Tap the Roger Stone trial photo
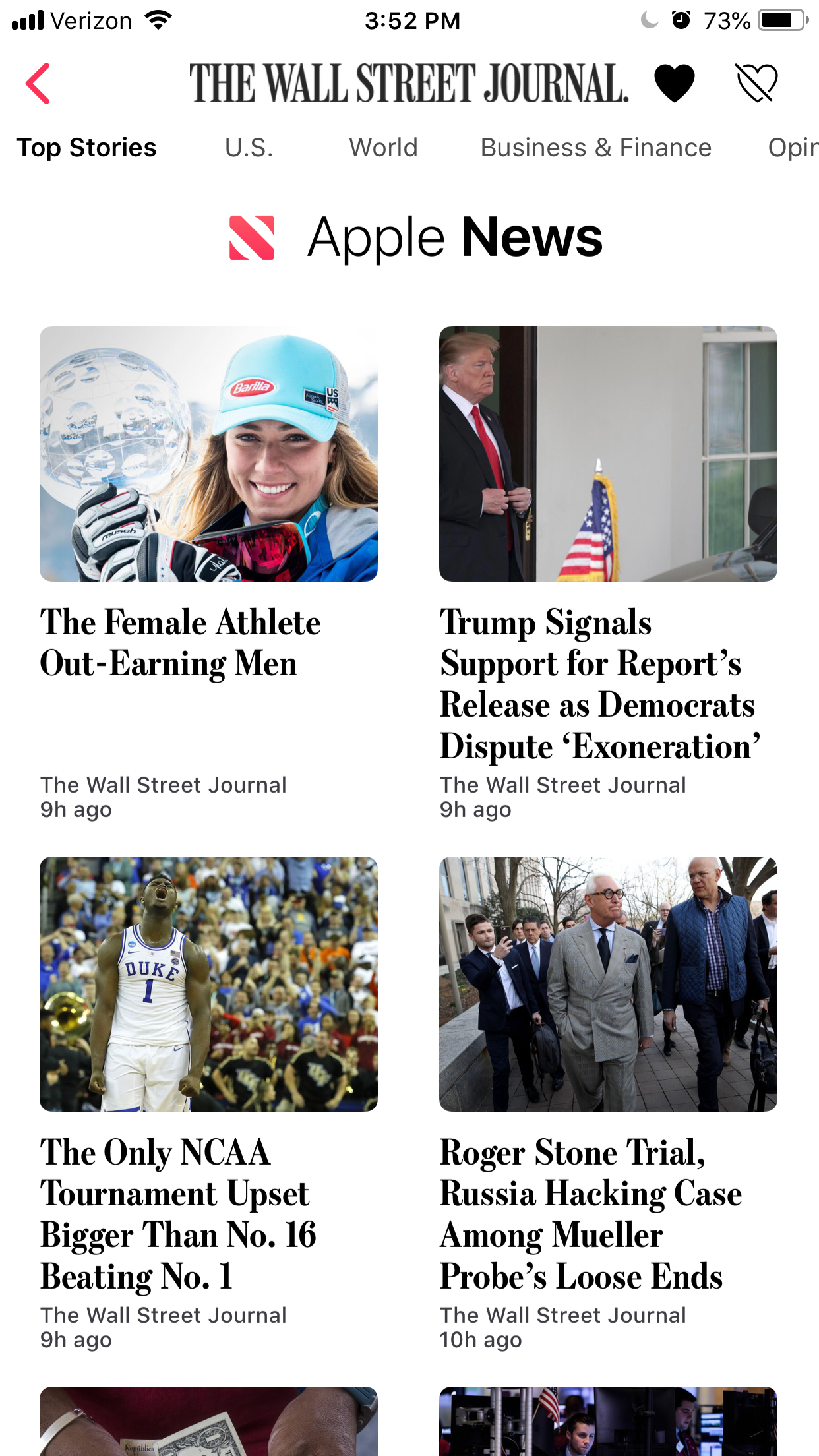 (x=608, y=984)
